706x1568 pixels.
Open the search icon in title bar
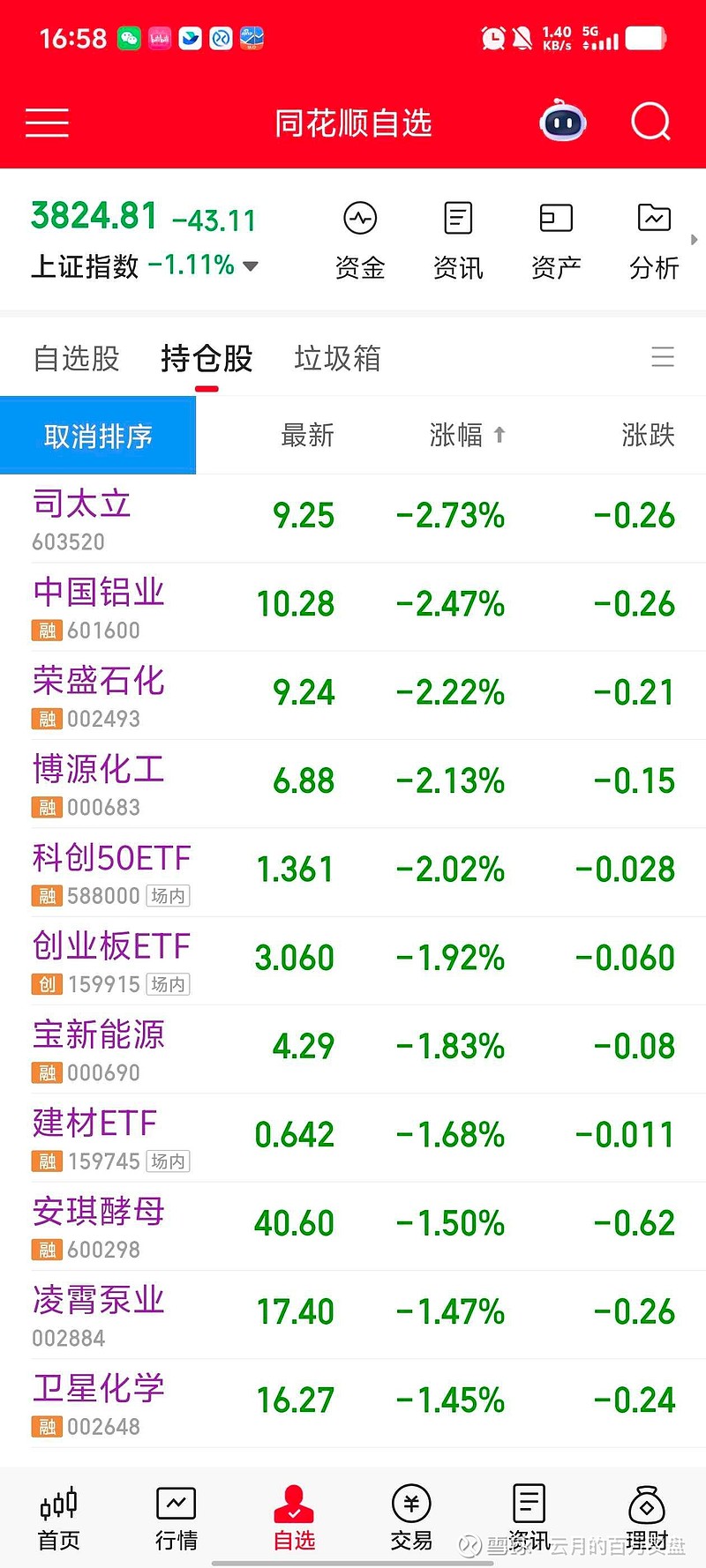click(x=650, y=123)
